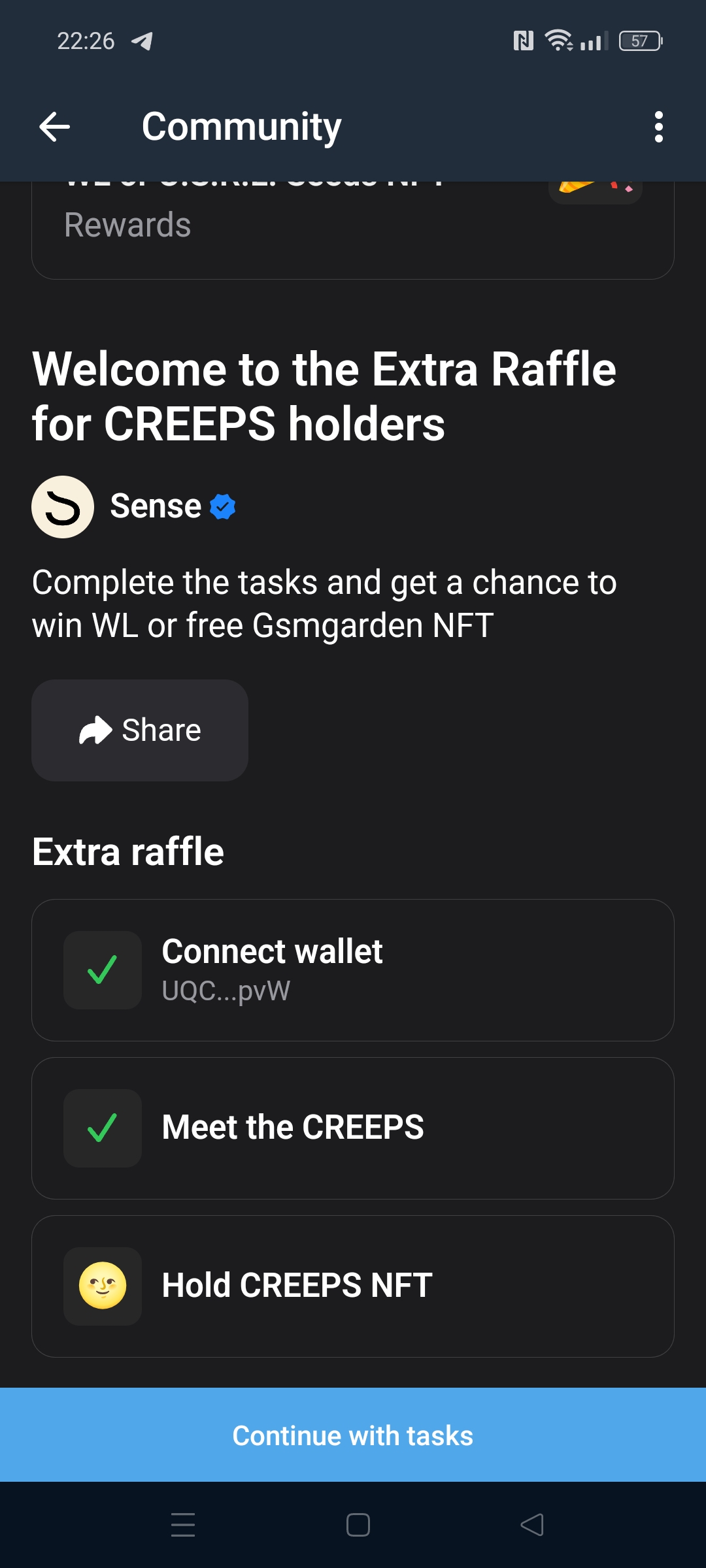Viewport: 706px width, 1568px height.
Task: Open the three-dot overflow menu
Action: click(658, 126)
